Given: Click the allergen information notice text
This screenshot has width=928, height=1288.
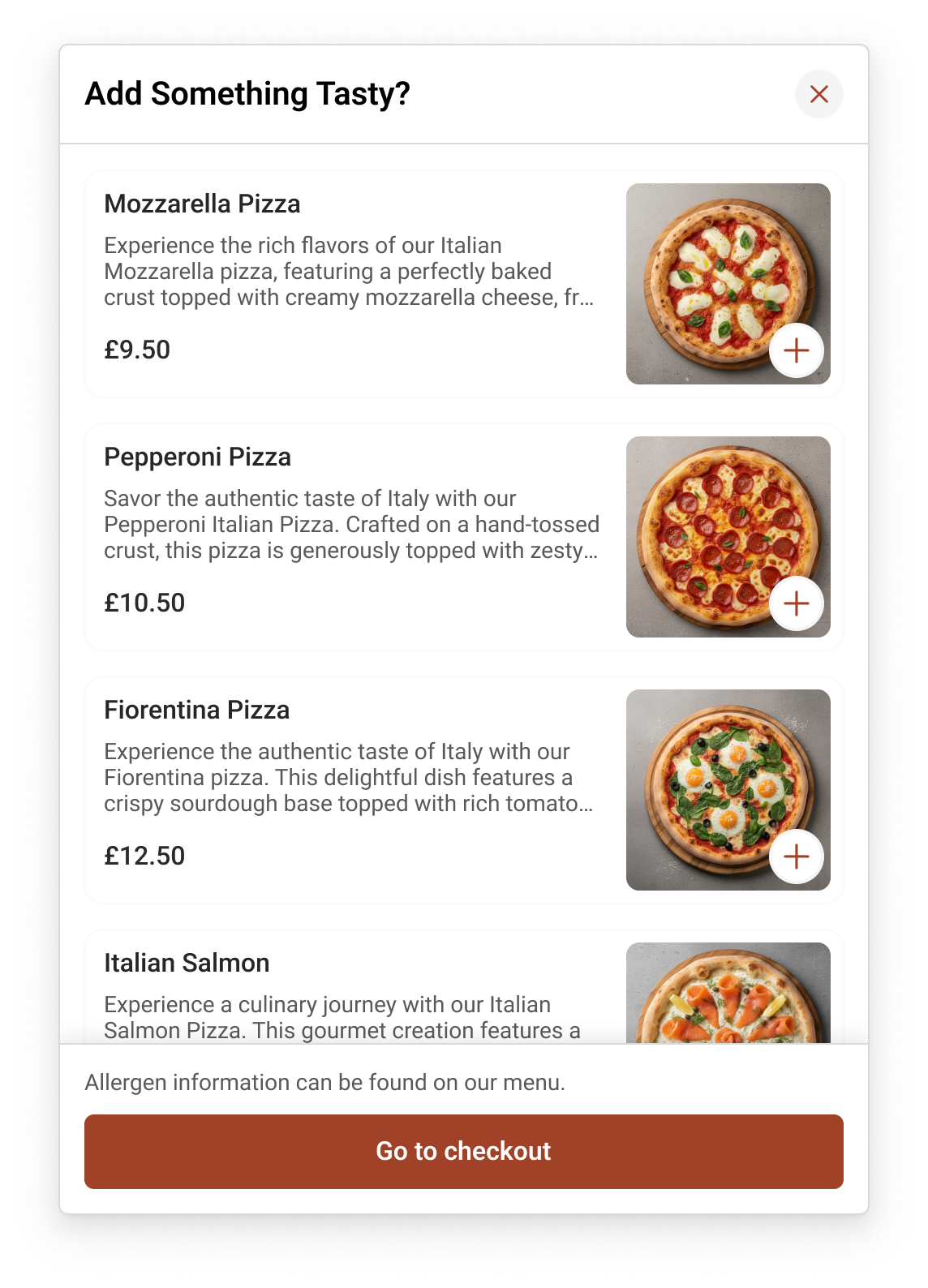Looking at the screenshot, I should (325, 1082).
